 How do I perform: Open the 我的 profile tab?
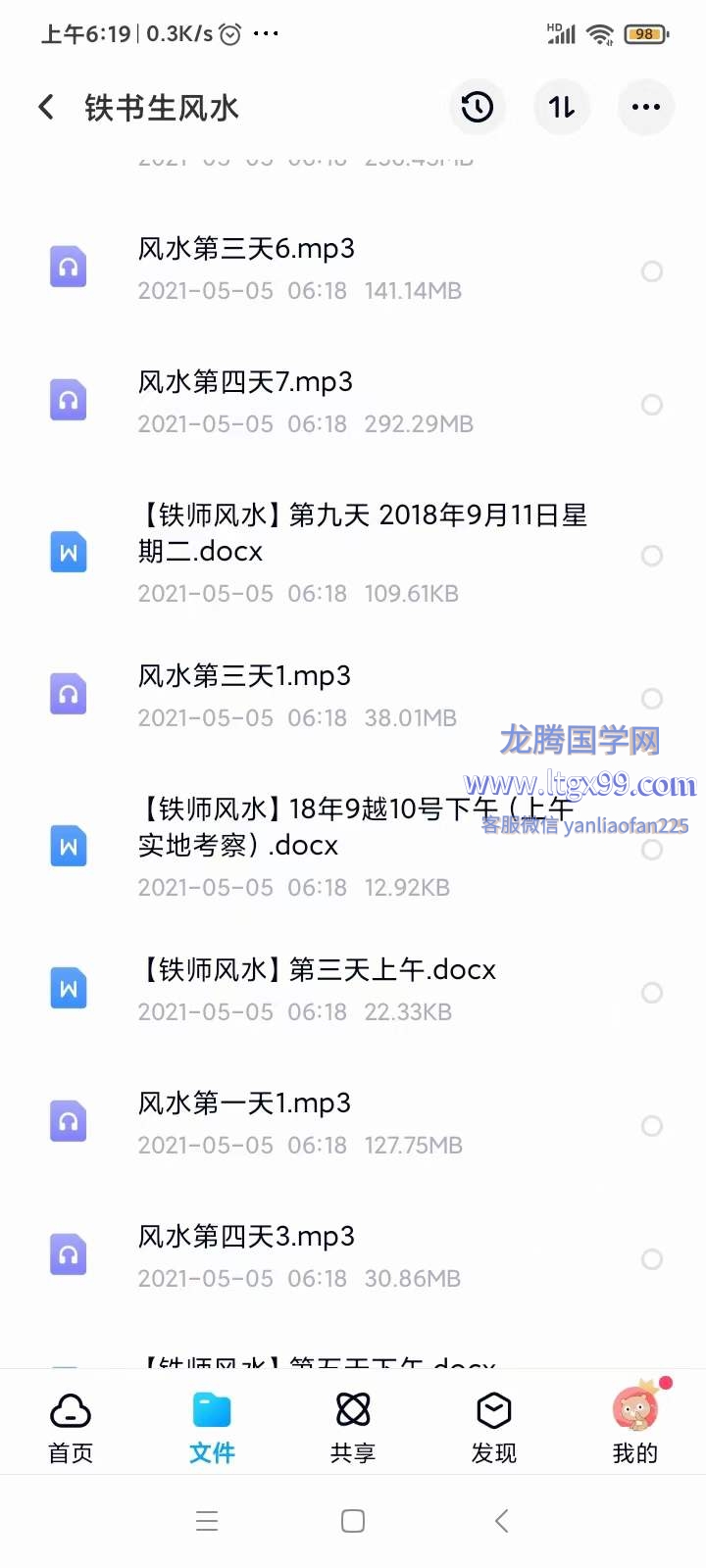(x=635, y=1428)
